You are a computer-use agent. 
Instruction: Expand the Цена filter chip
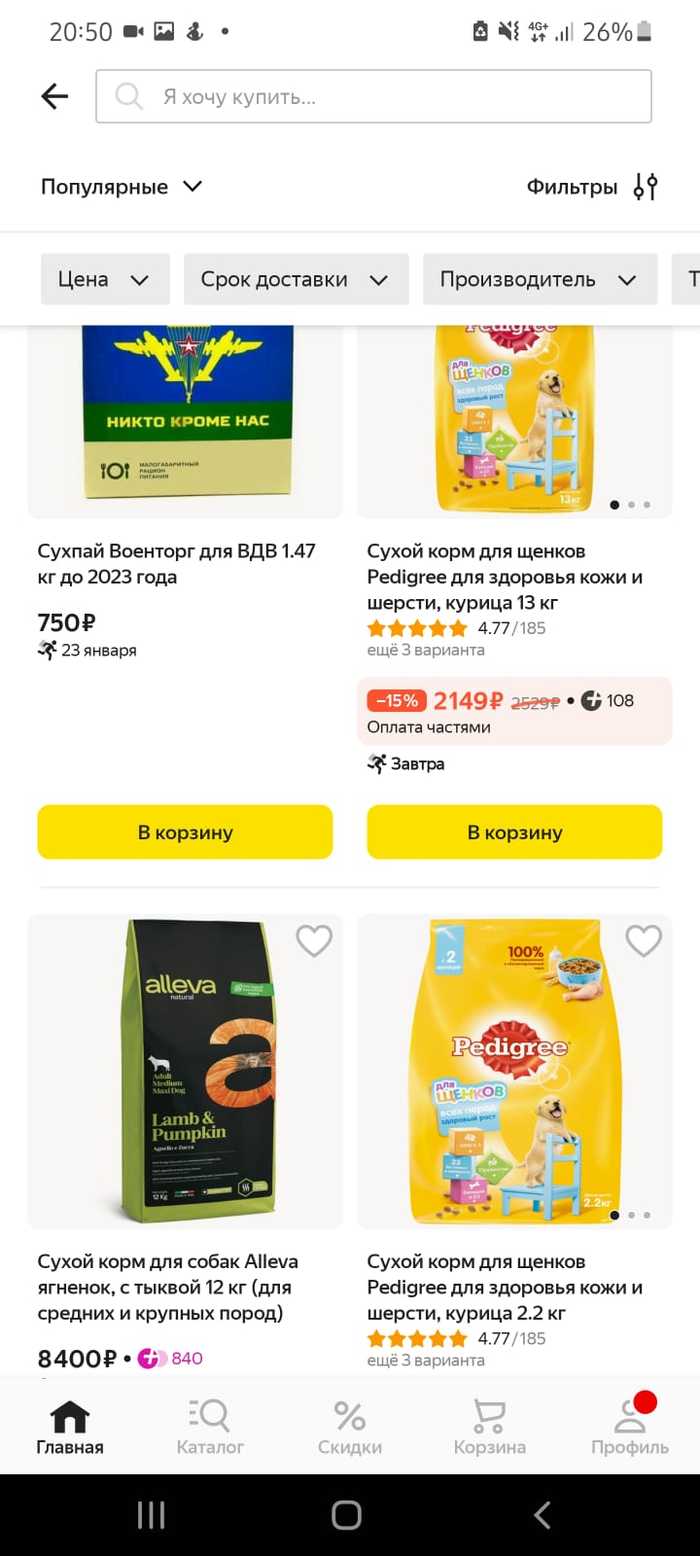click(105, 279)
